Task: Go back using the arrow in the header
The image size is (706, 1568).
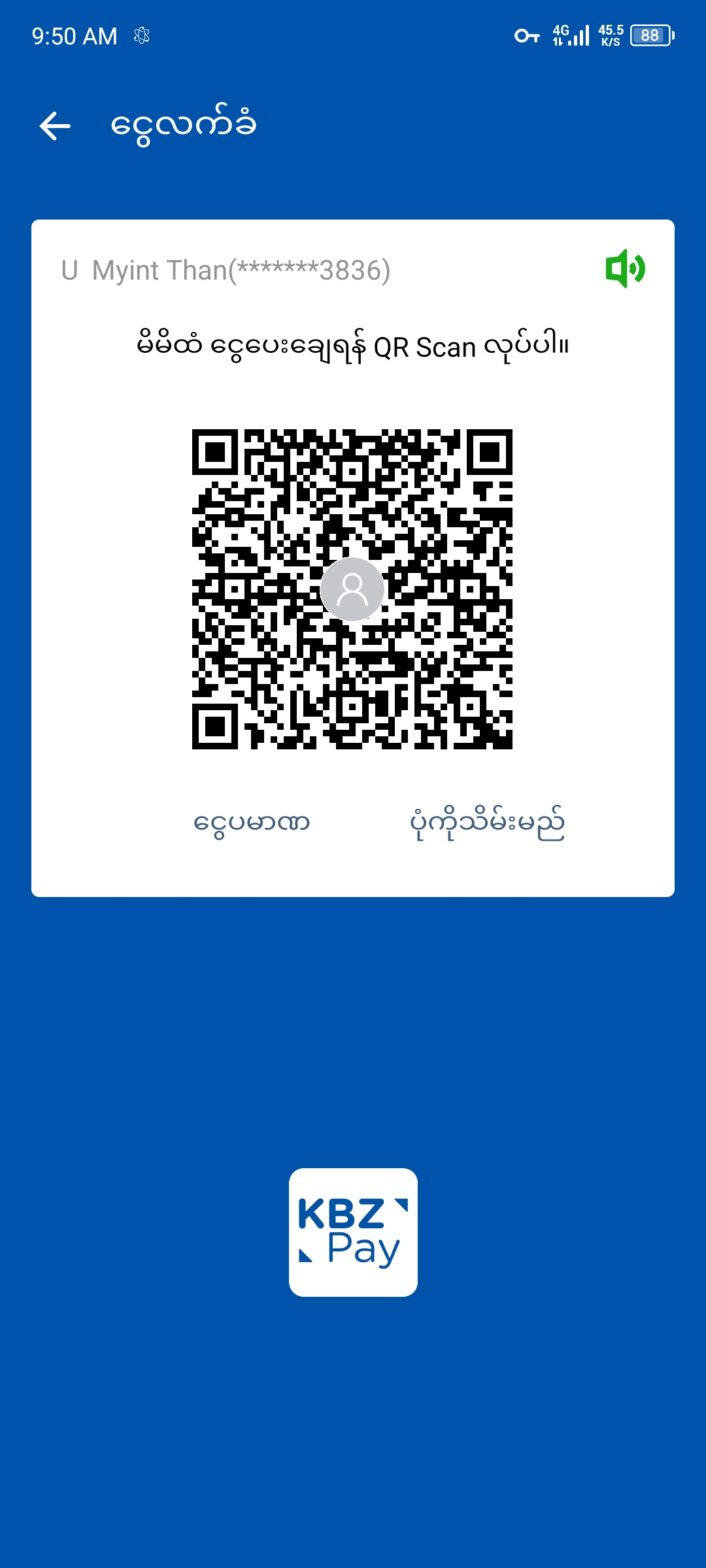Action: (x=55, y=125)
